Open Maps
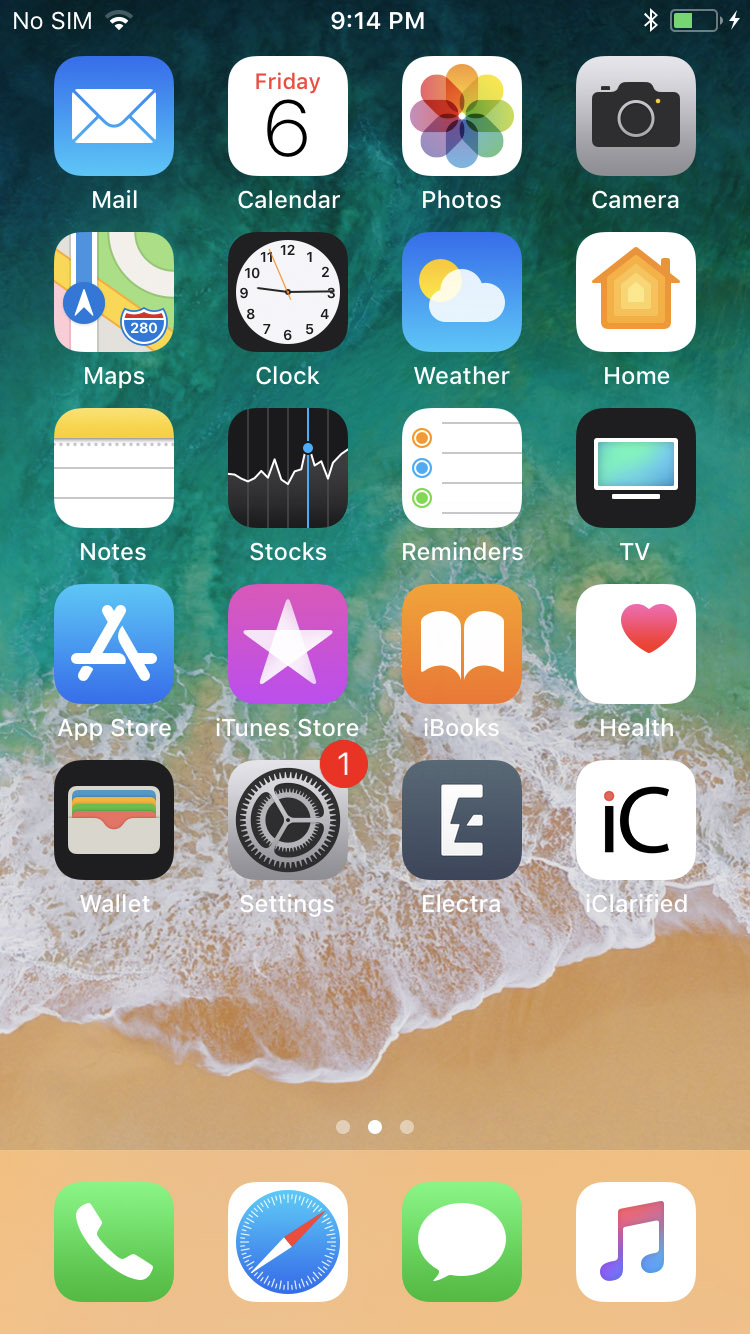The image size is (750, 1334). tap(114, 292)
